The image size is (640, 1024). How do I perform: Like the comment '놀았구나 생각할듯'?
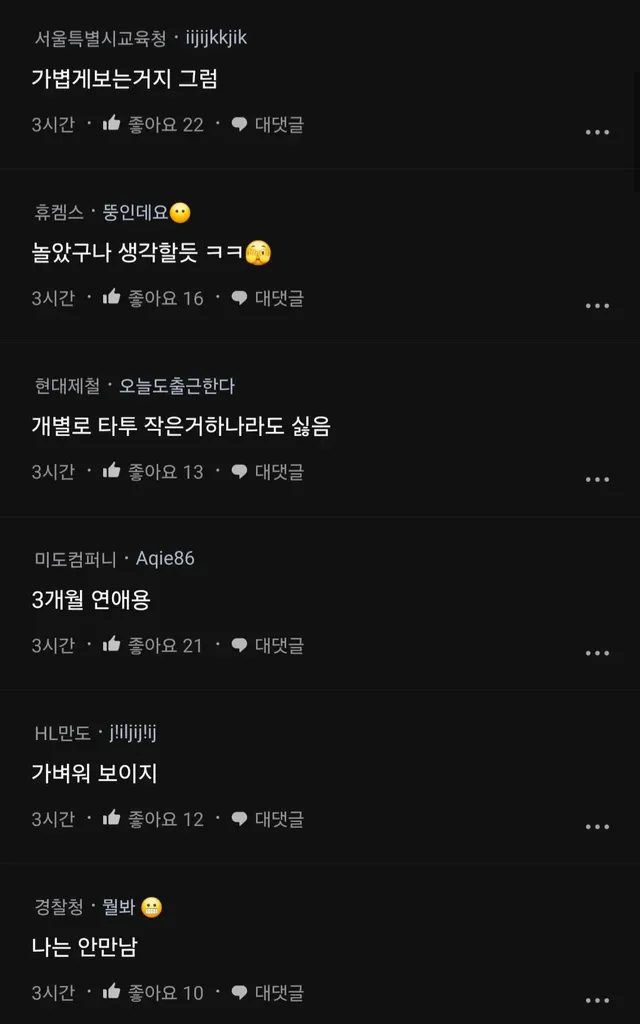click(x=153, y=298)
